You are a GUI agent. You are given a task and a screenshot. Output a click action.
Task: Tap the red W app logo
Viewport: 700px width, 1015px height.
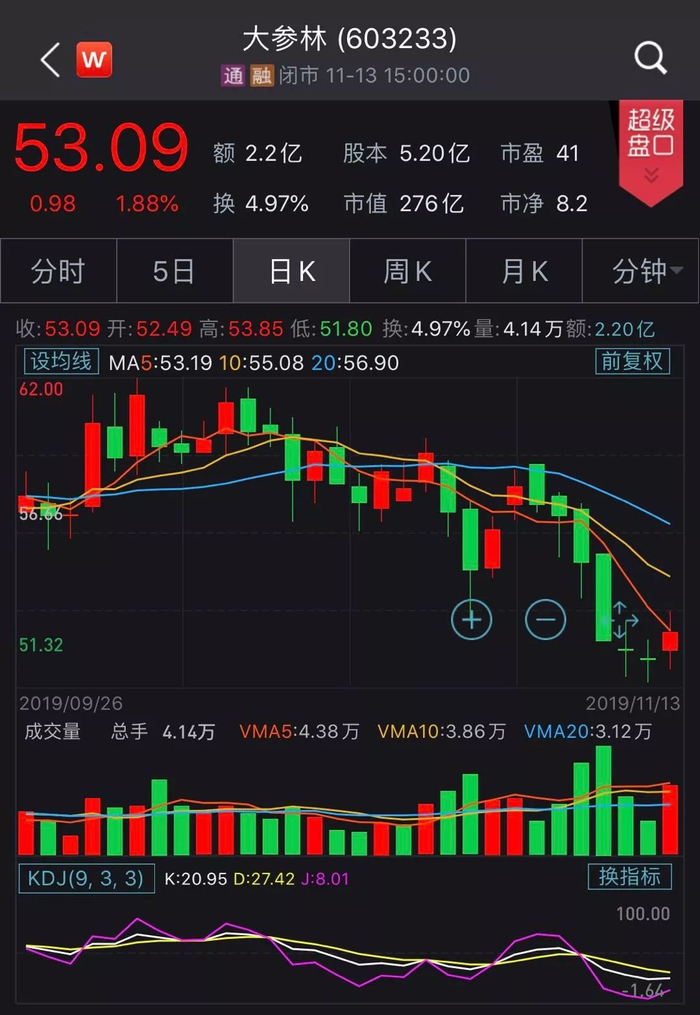[94, 60]
